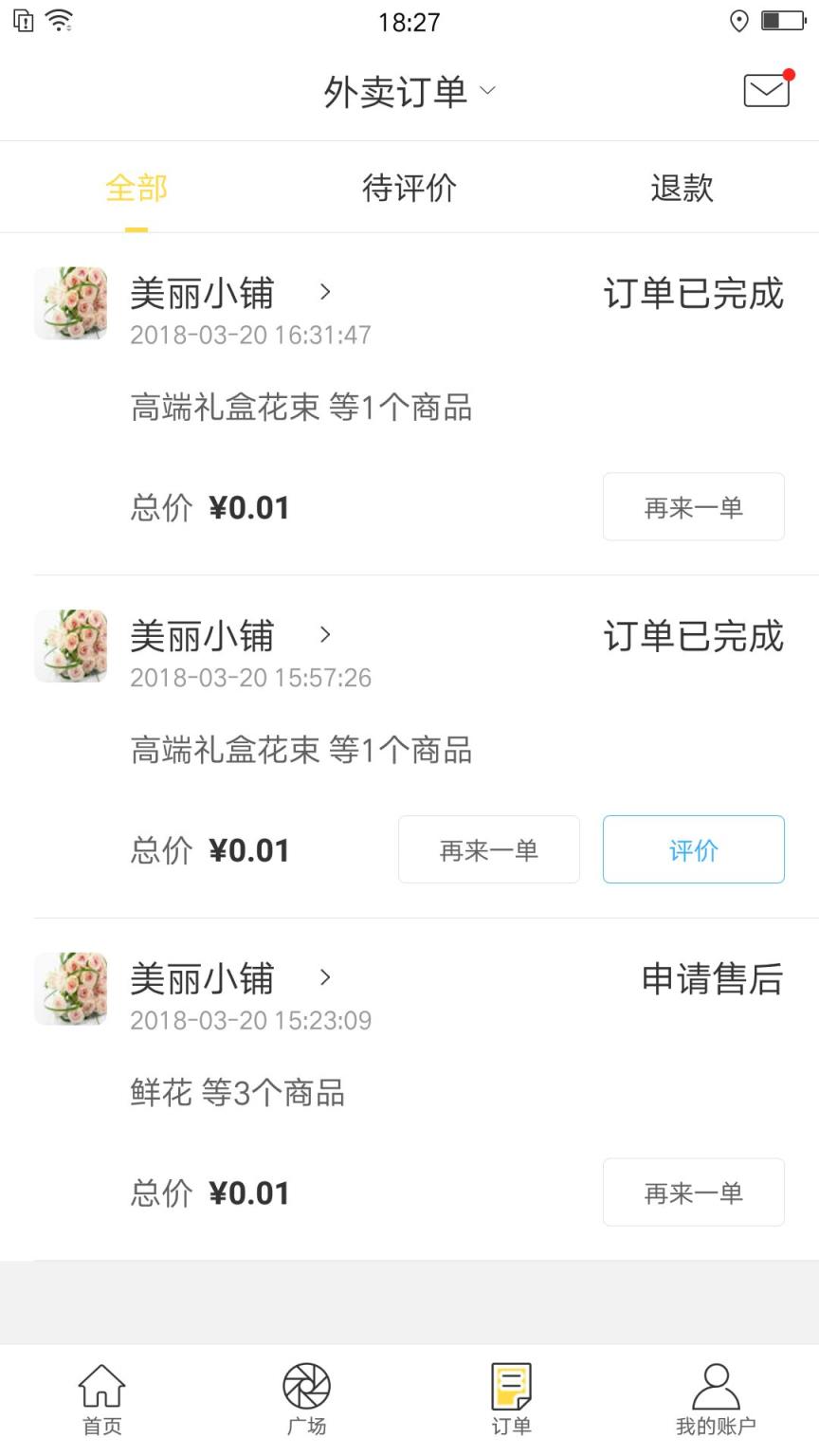
Task: Tap 再来一单 on the first order
Action: tap(693, 507)
